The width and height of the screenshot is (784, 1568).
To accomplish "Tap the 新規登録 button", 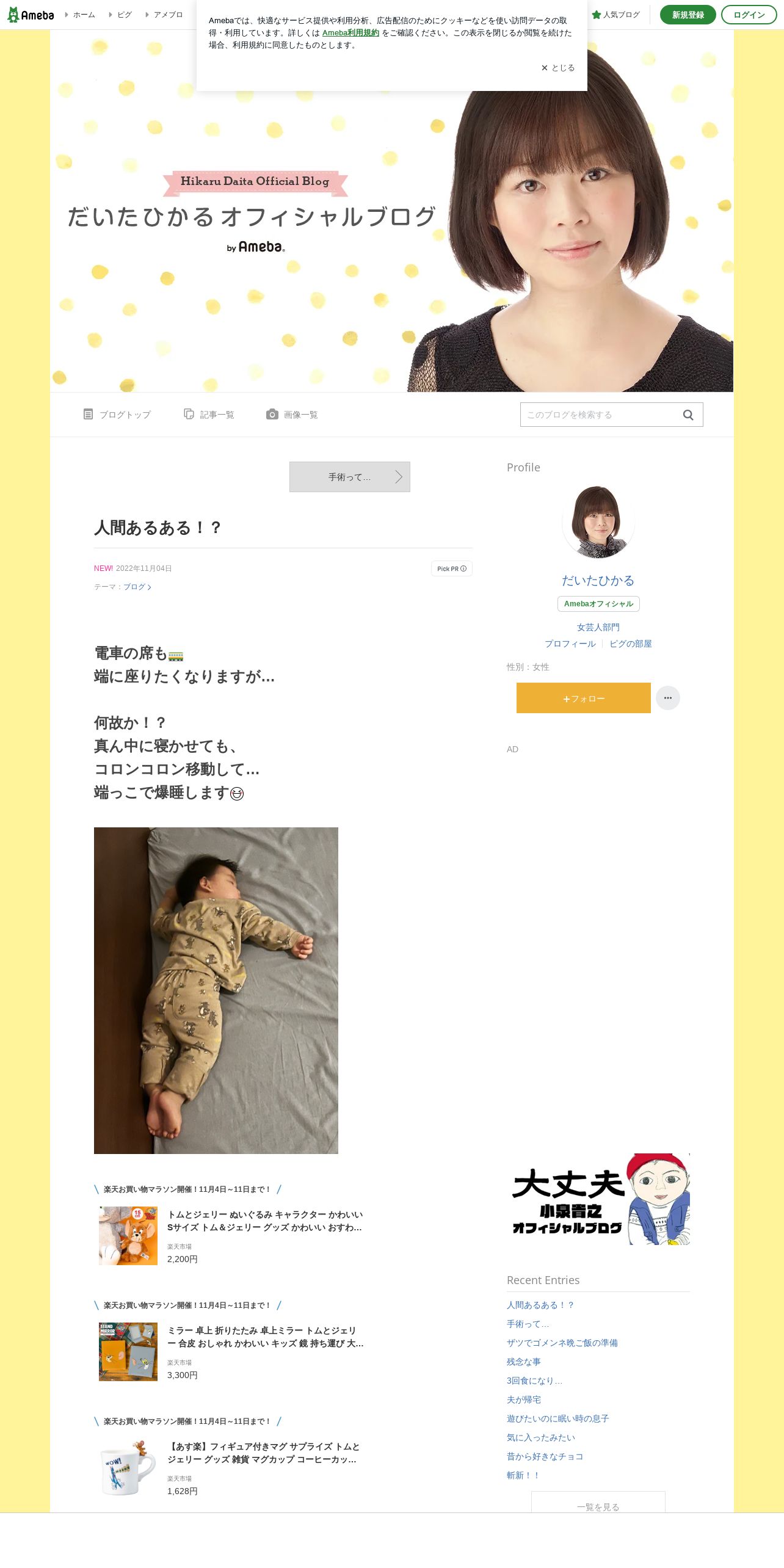I will click(x=688, y=15).
